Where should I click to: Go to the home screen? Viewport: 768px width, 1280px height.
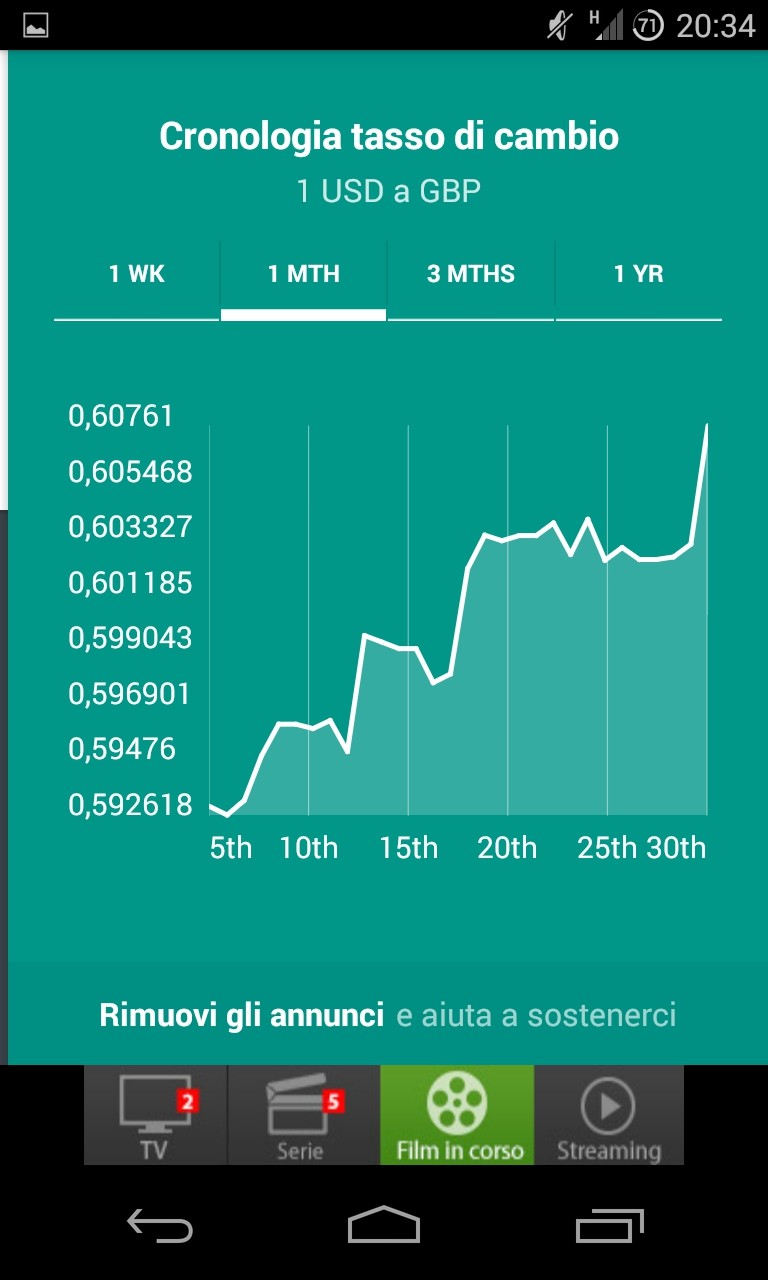pyautogui.click(x=383, y=1224)
